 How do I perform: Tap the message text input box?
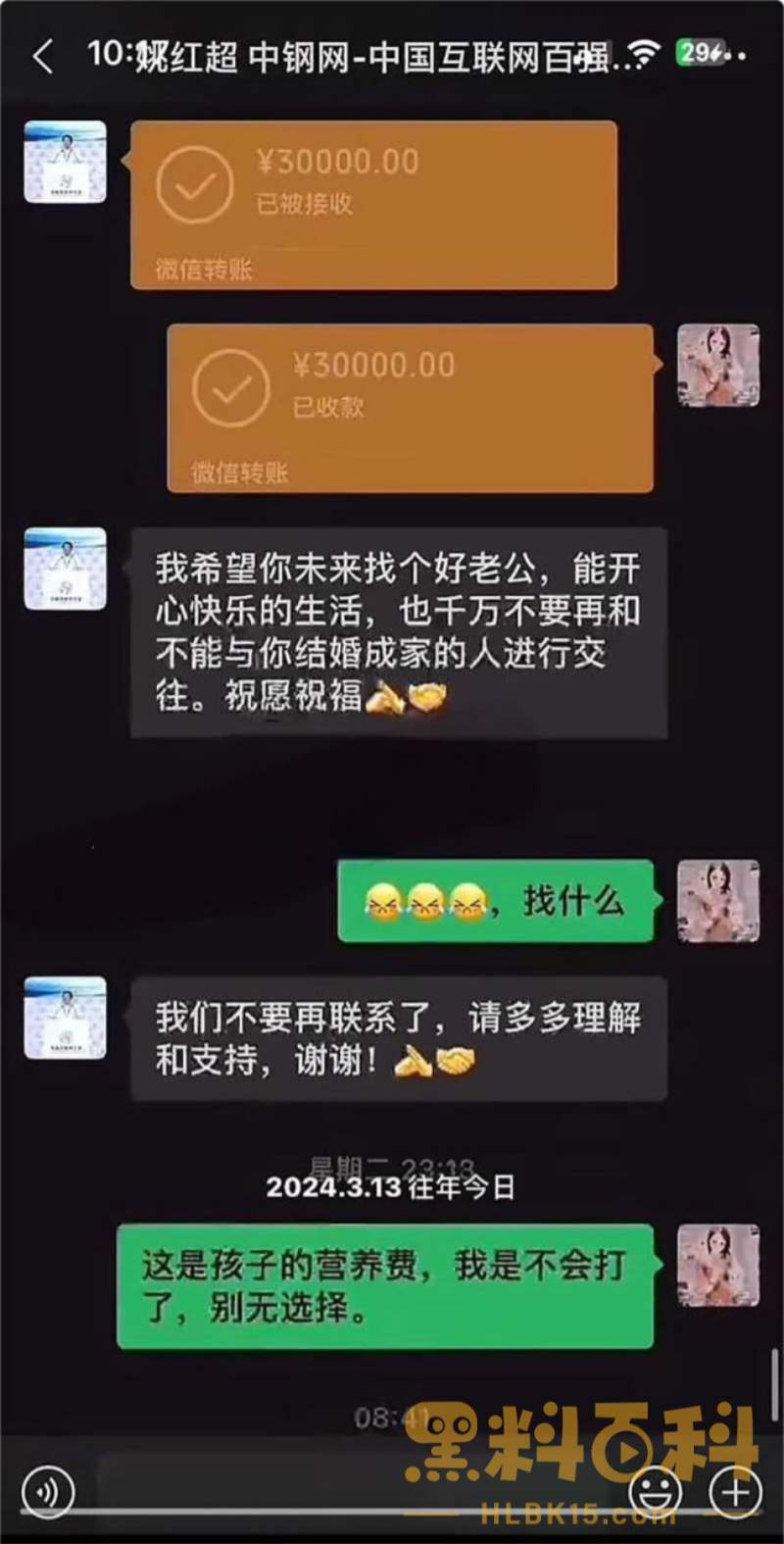pos(353,1492)
